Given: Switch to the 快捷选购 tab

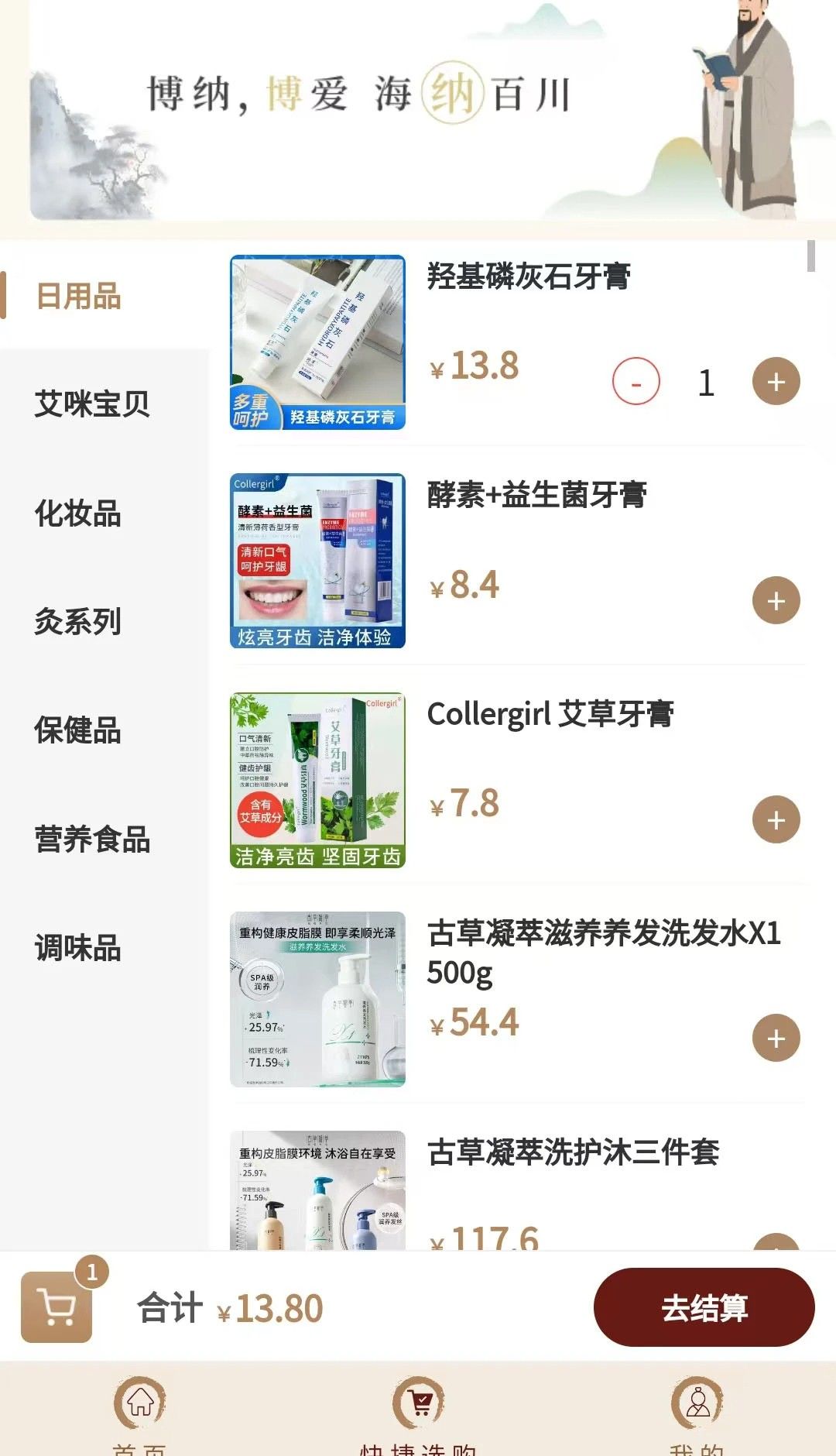Looking at the screenshot, I should (x=419, y=1413).
